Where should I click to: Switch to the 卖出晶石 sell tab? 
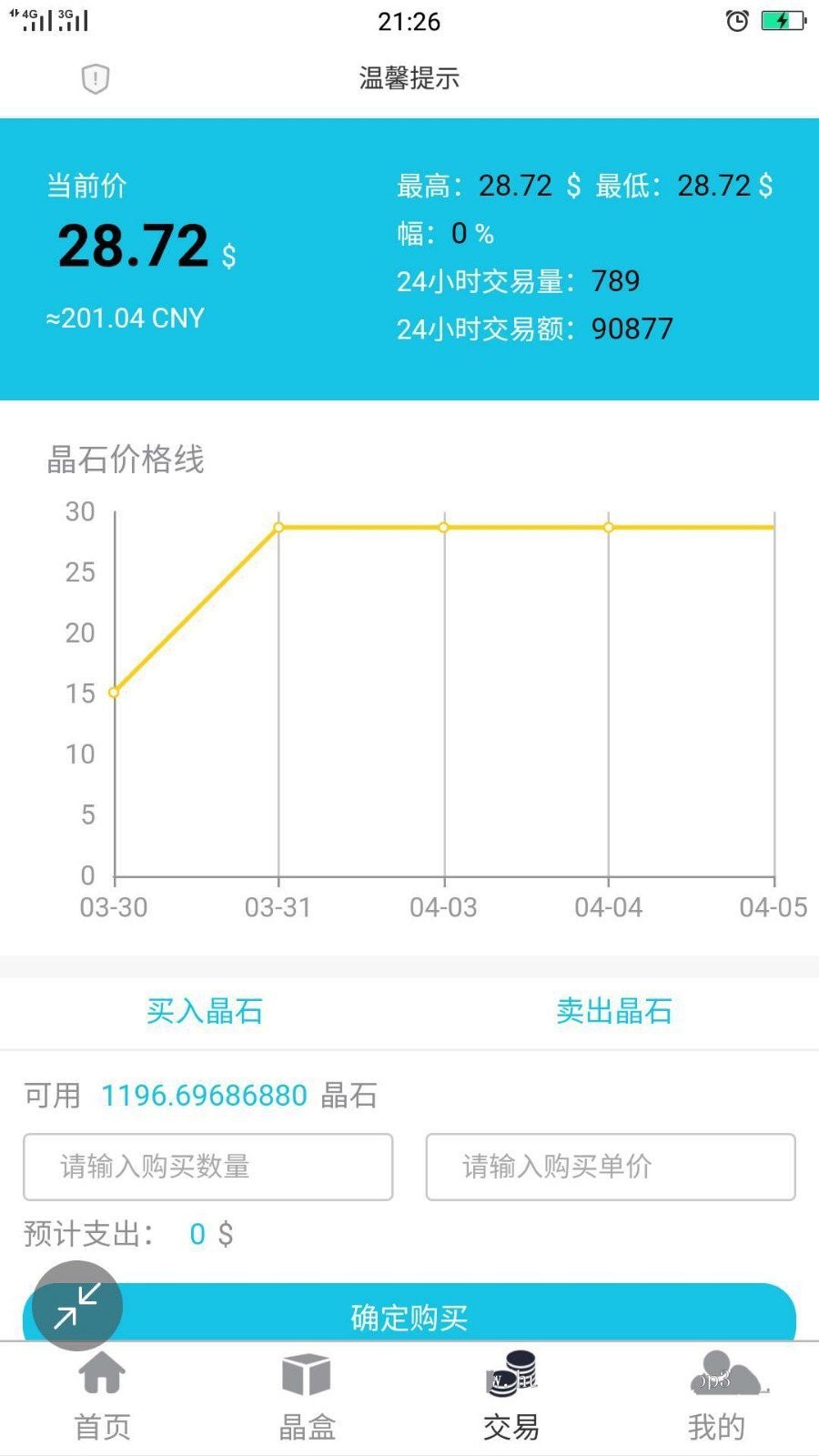pyautogui.click(x=616, y=1012)
